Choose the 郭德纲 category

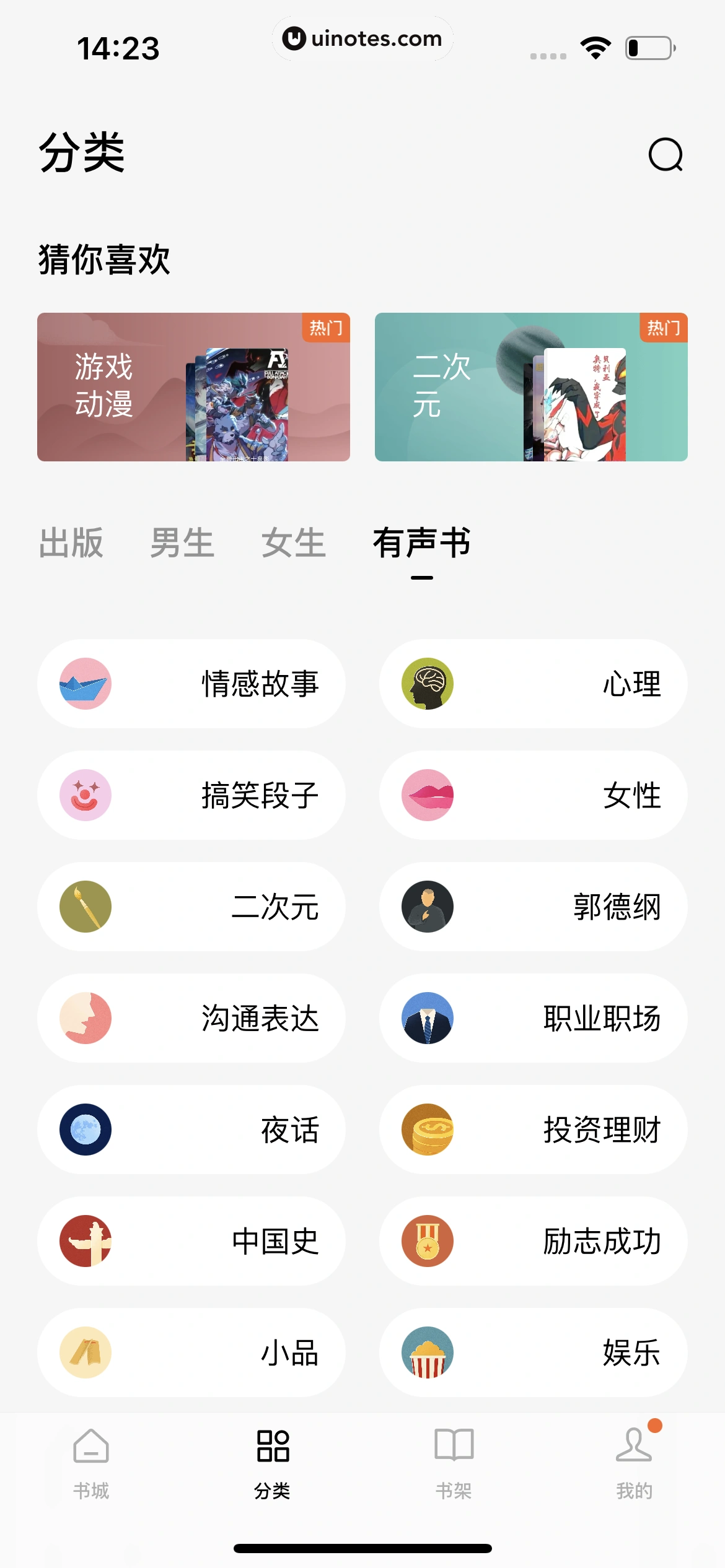click(x=534, y=907)
